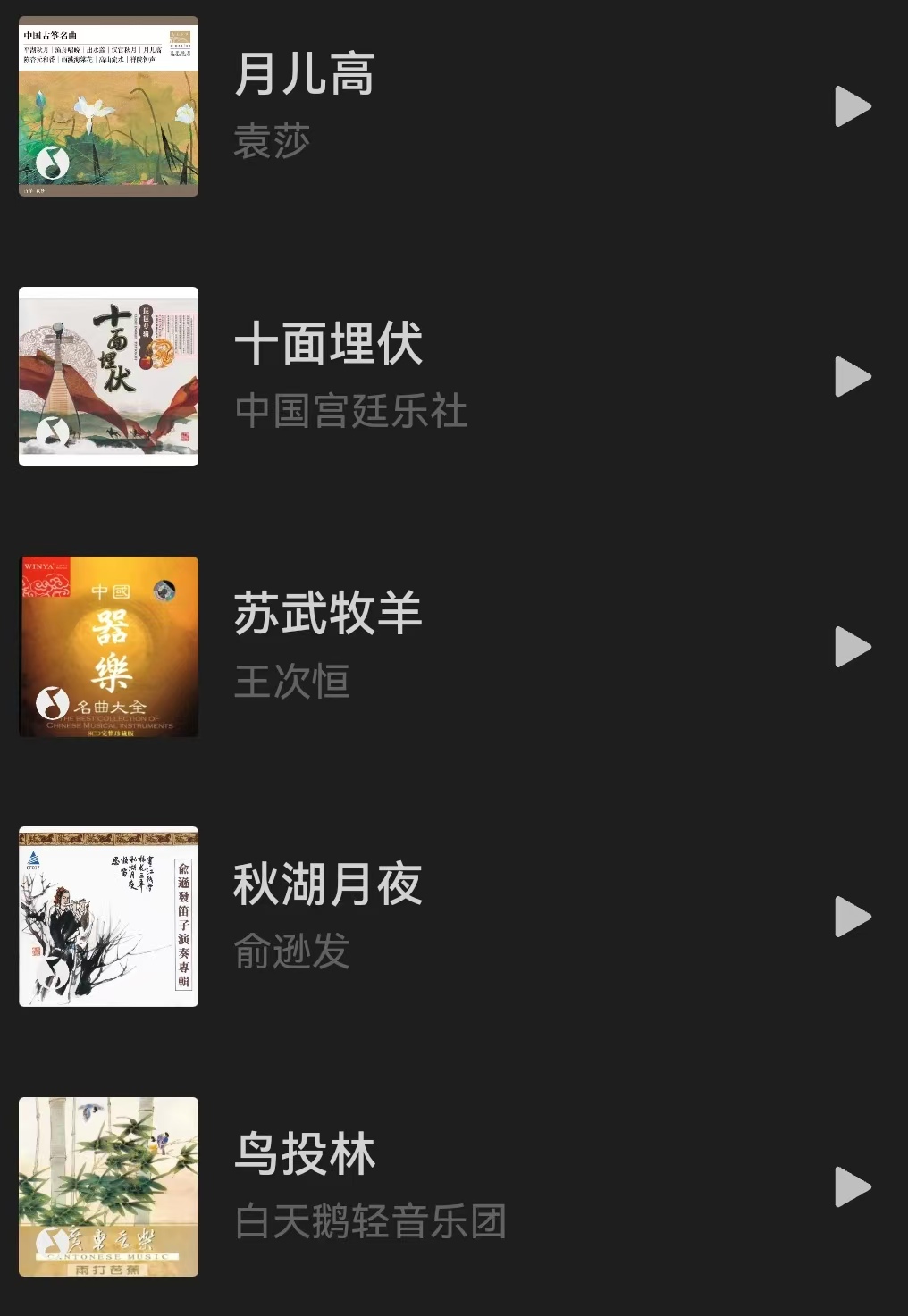Open the 十面埋伏 album cover

click(x=109, y=377)
